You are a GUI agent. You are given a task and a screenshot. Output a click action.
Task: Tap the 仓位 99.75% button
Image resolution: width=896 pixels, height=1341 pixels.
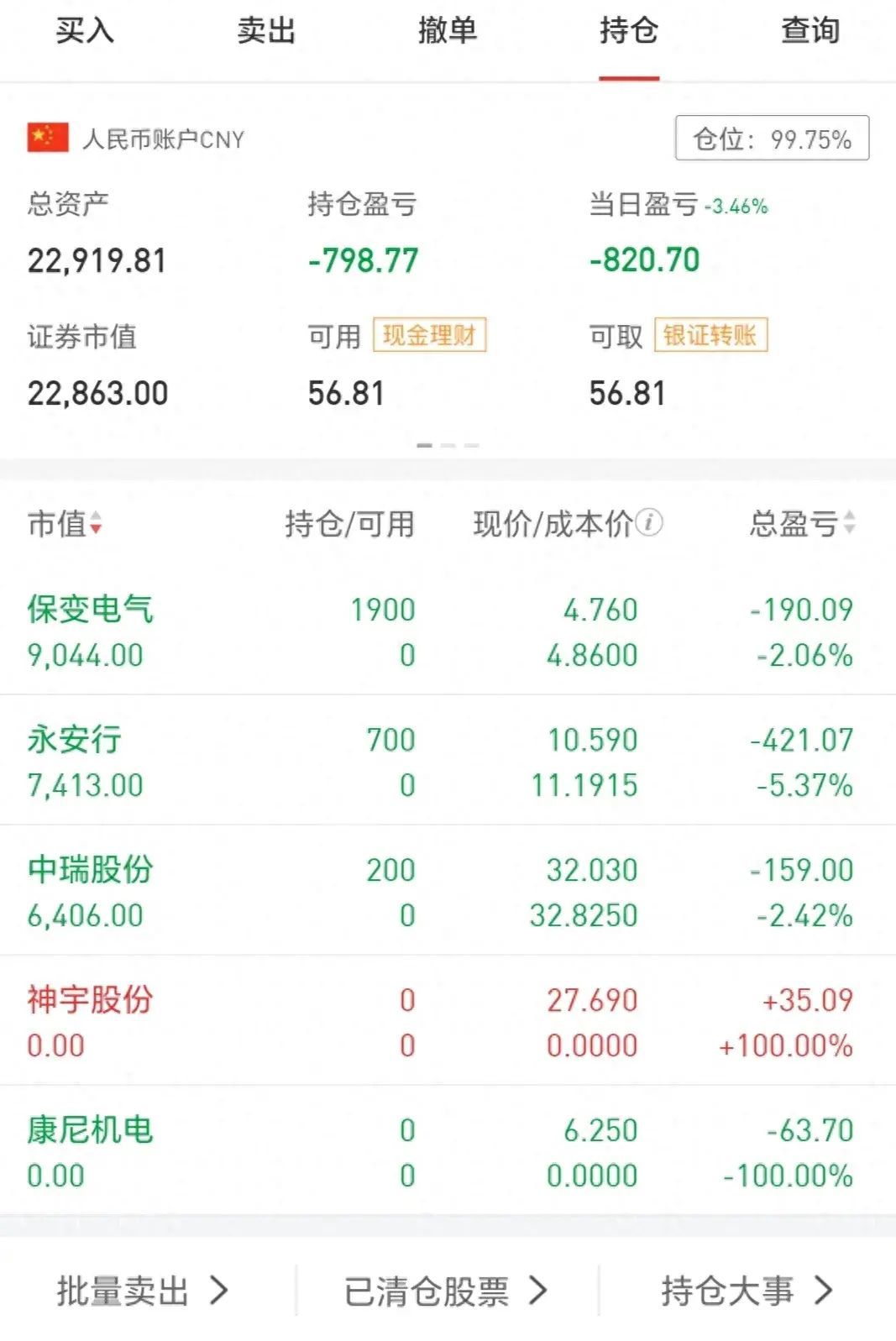coord(772,139)
